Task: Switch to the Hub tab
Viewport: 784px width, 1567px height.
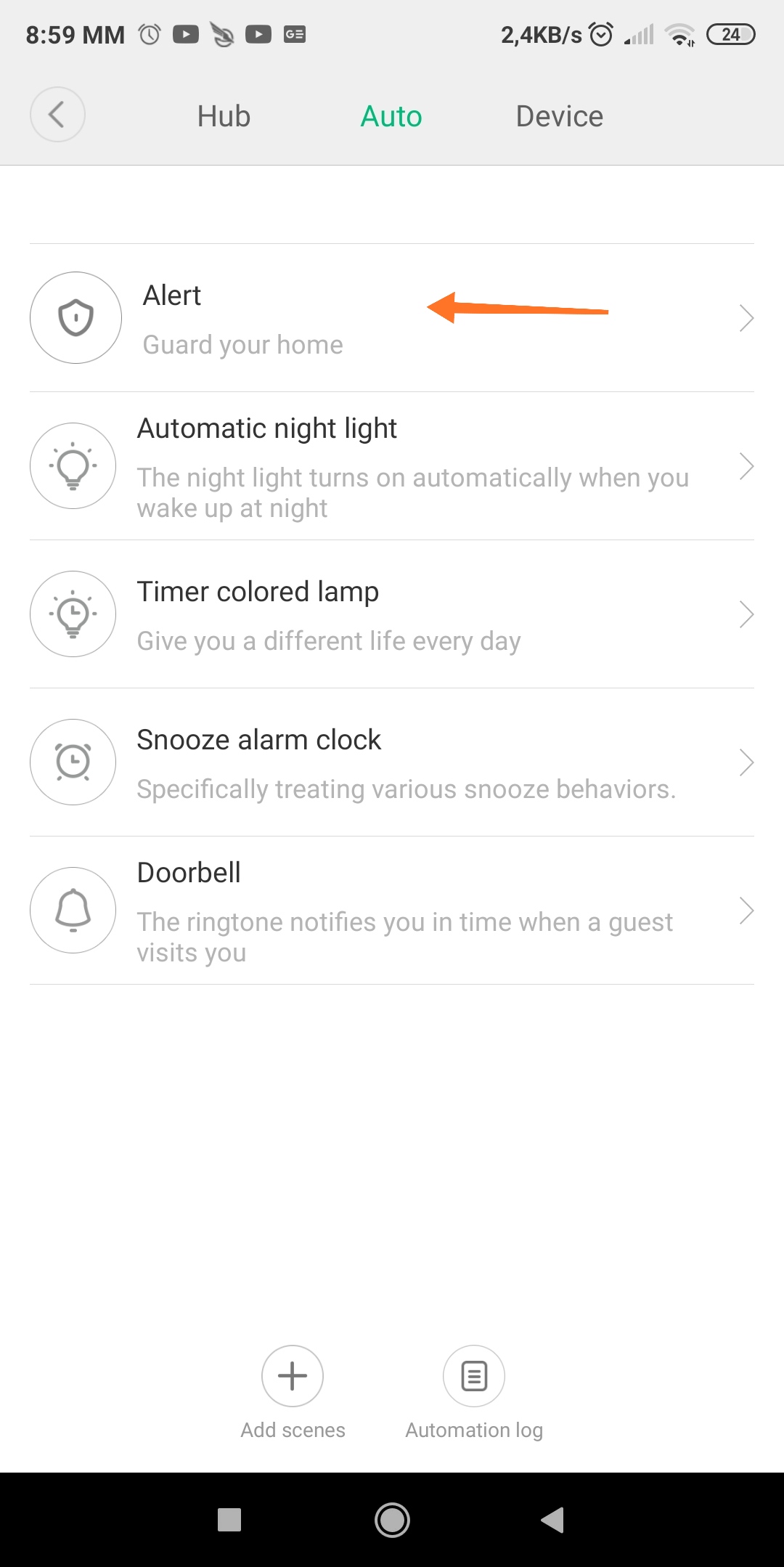Action: (224, 116)
